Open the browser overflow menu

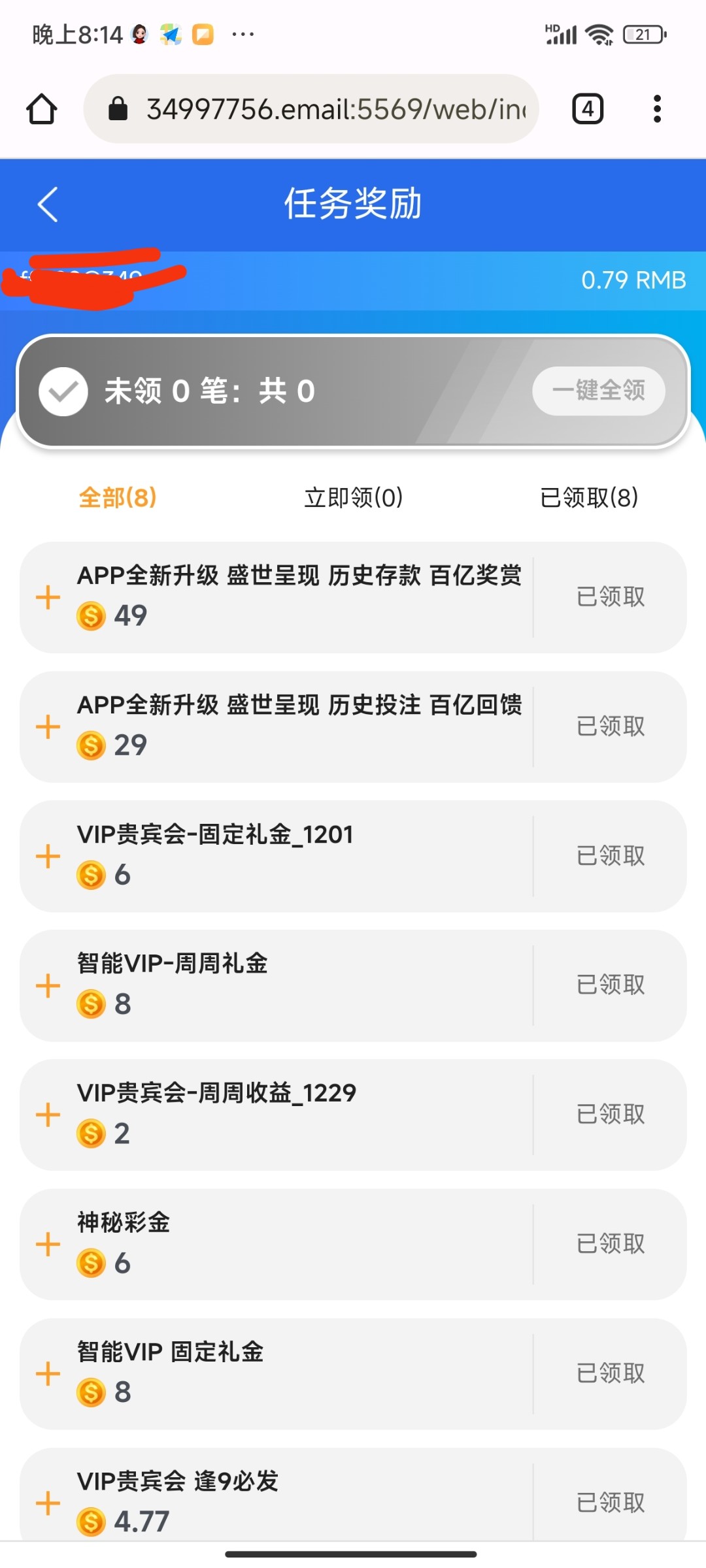pos(657,109)
